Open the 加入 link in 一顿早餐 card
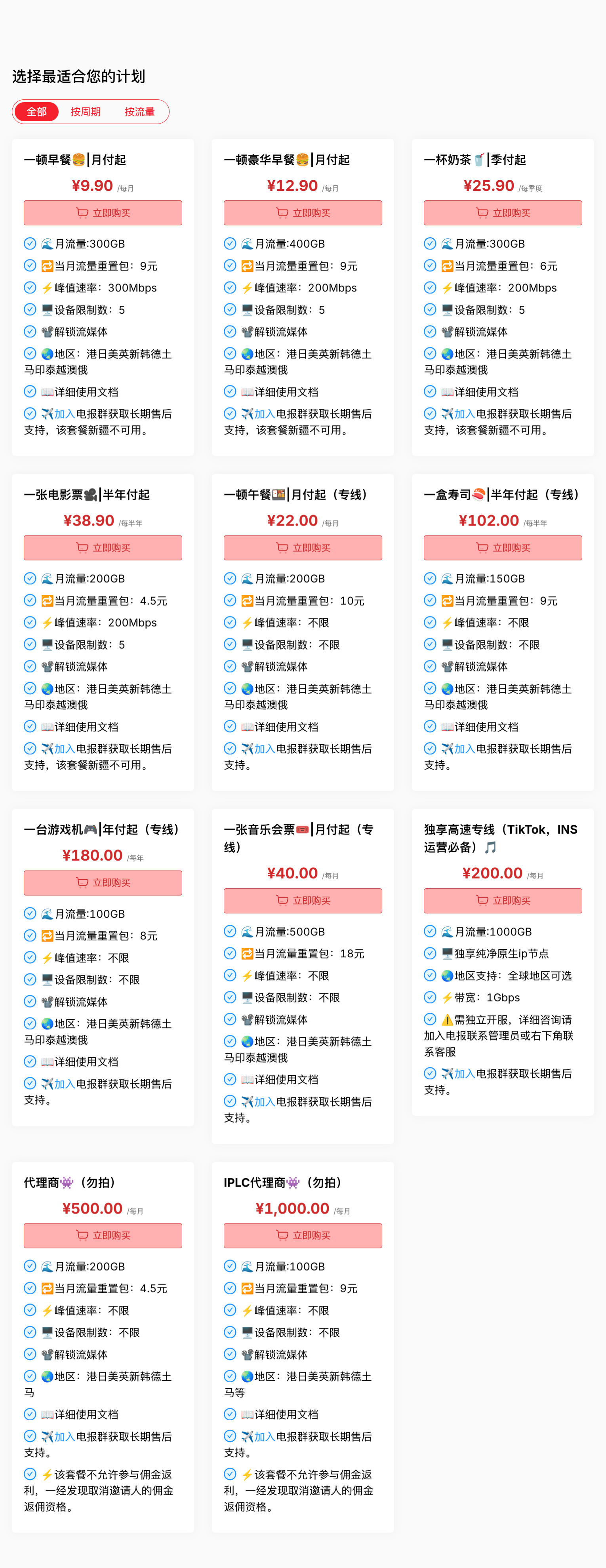Viewport: 606px width, 1568px height. point(65,414)
